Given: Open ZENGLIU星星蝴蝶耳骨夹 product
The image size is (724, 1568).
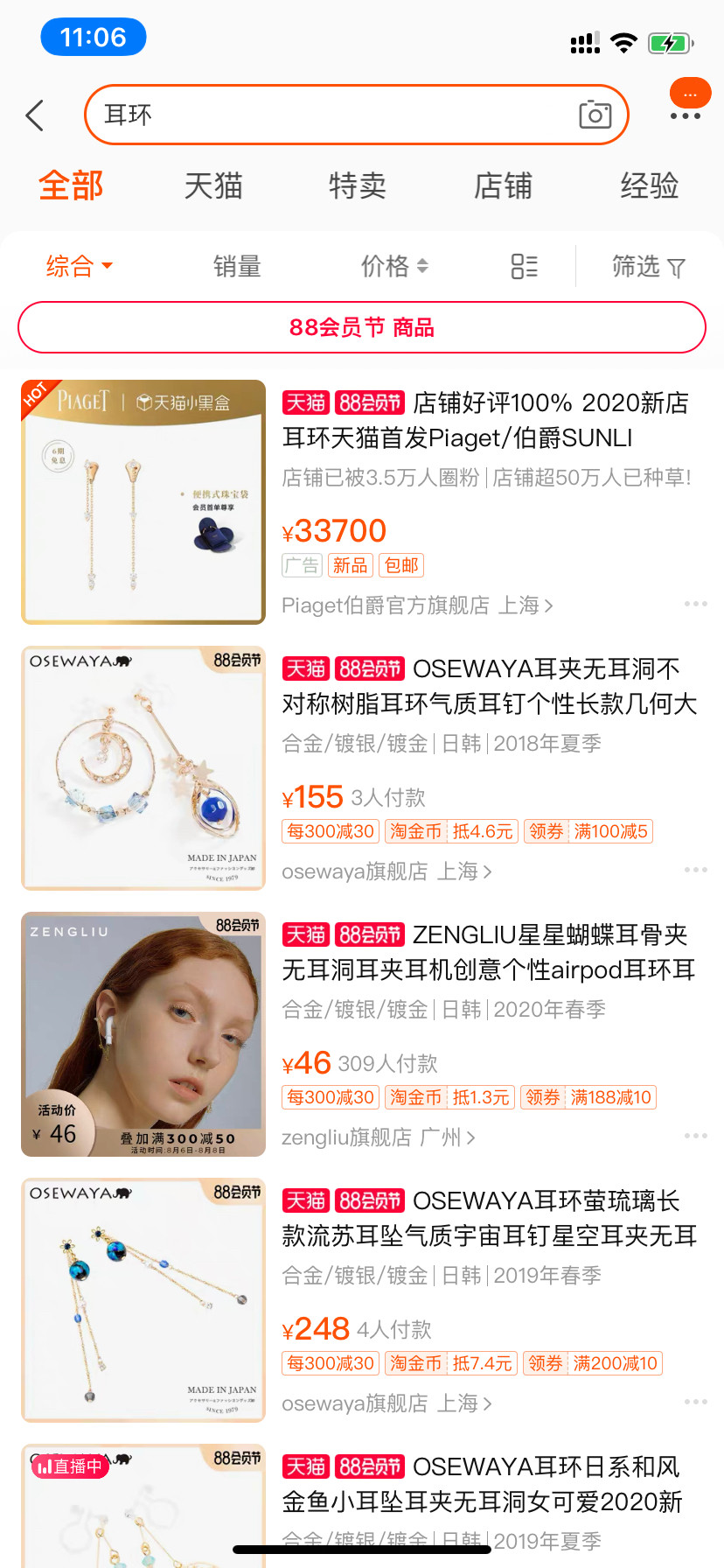Looking at the screenshot, I should click(489, 953).
